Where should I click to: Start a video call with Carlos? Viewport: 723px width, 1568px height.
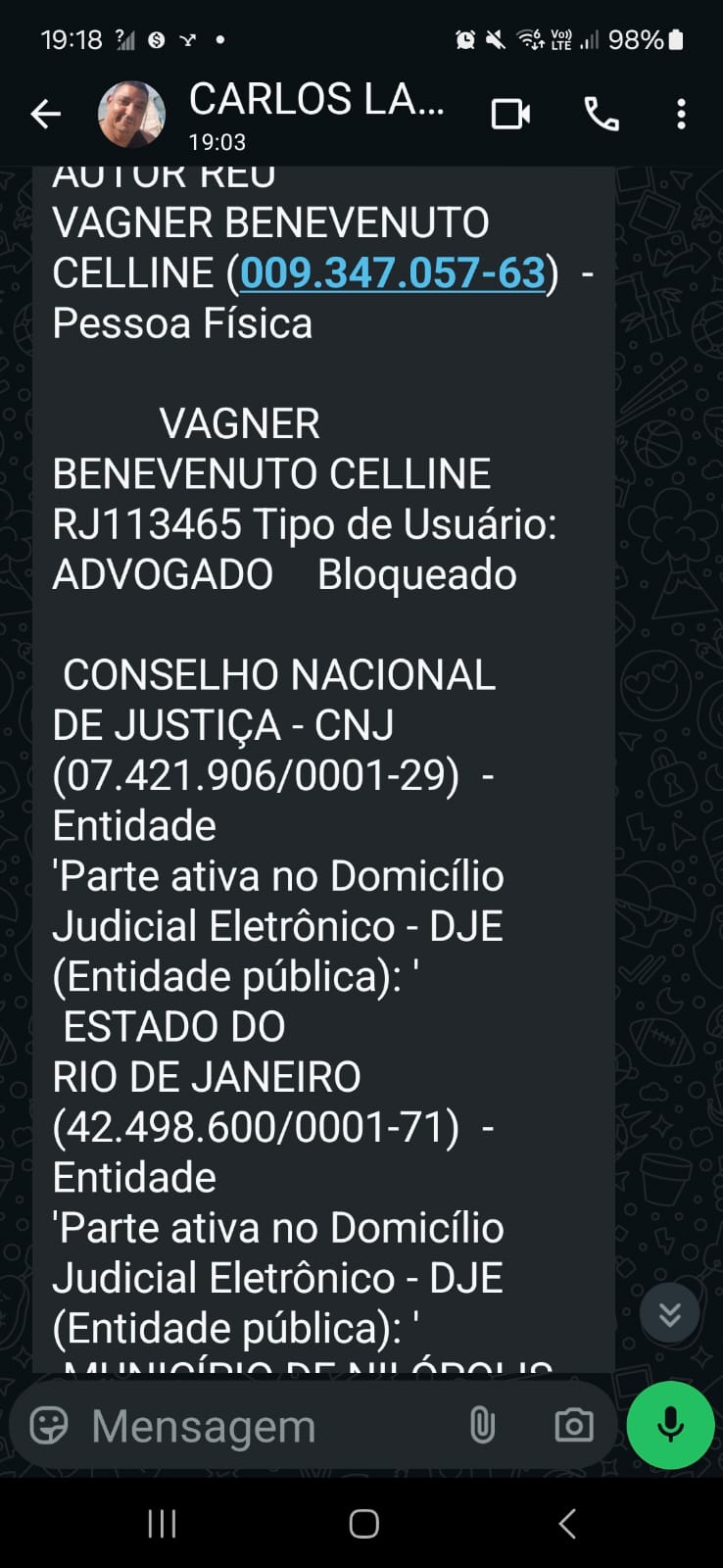tap(510, 115)
